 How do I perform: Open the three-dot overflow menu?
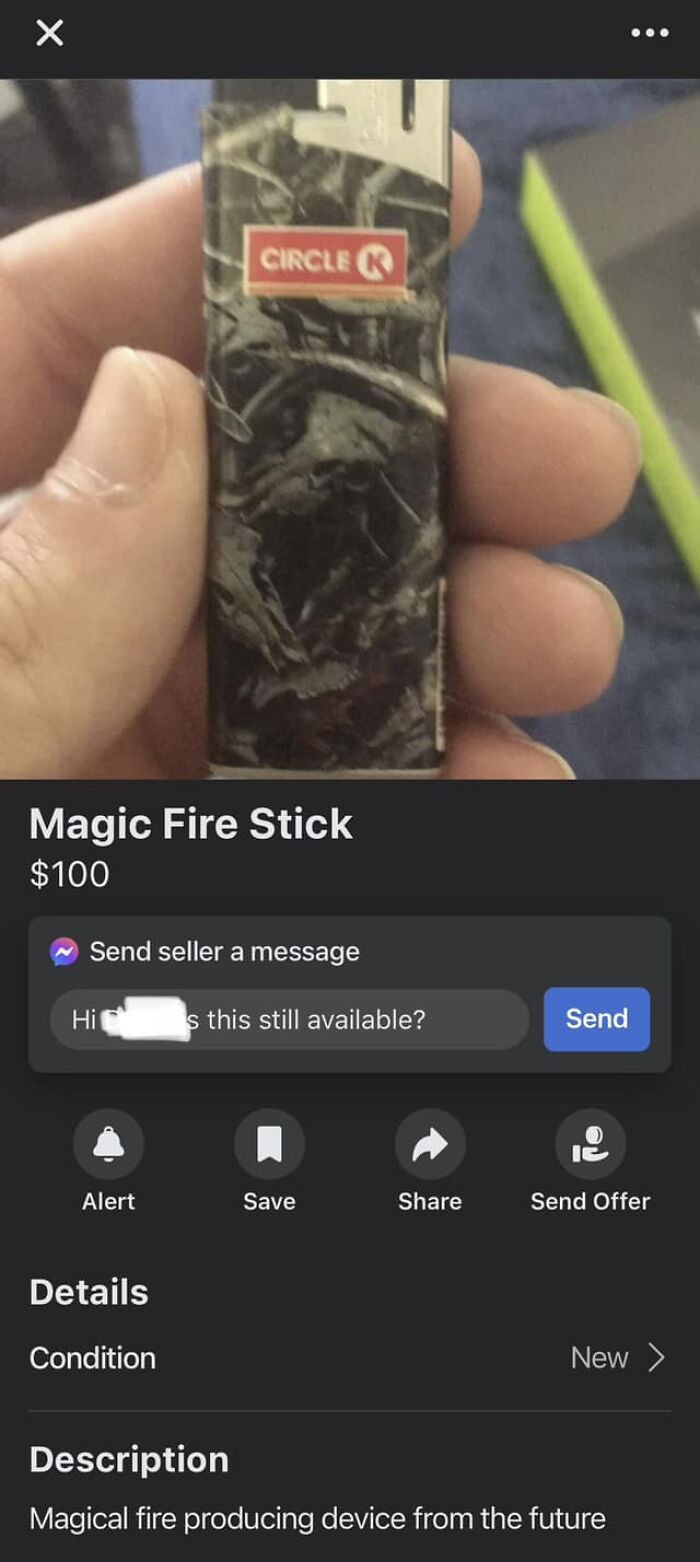(x=649, y=34)
